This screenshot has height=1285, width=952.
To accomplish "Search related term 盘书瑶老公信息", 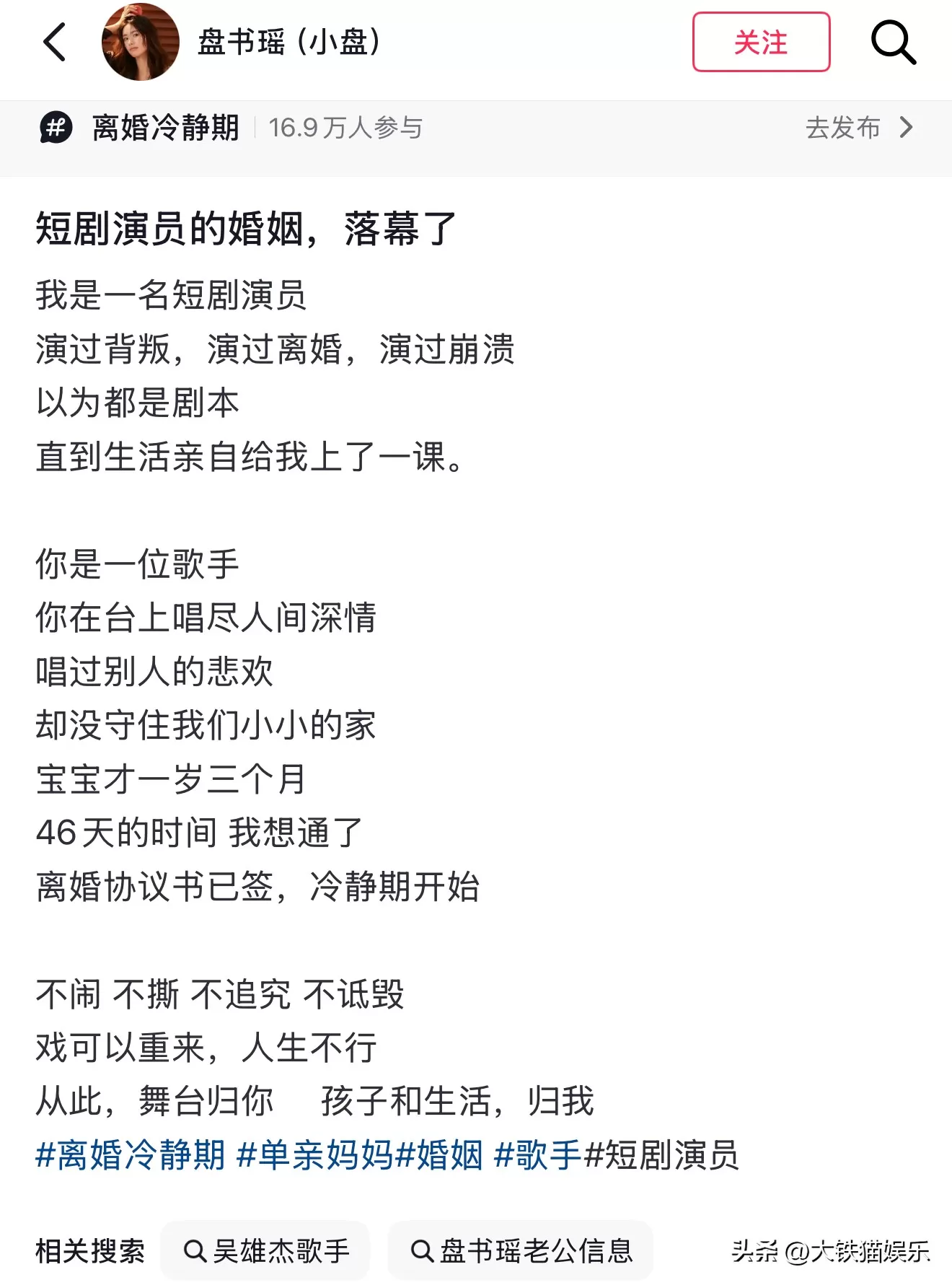I will click(520, 1250).
